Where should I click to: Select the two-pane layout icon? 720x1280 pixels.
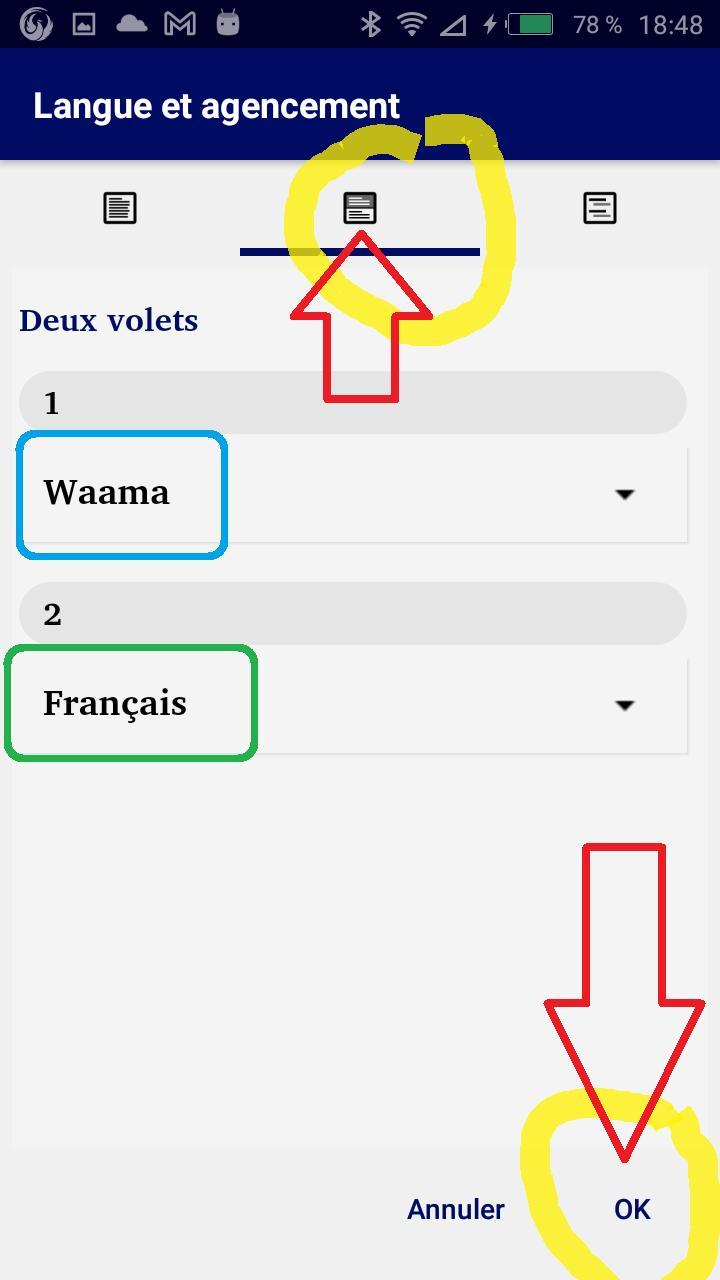pos(359,208)
